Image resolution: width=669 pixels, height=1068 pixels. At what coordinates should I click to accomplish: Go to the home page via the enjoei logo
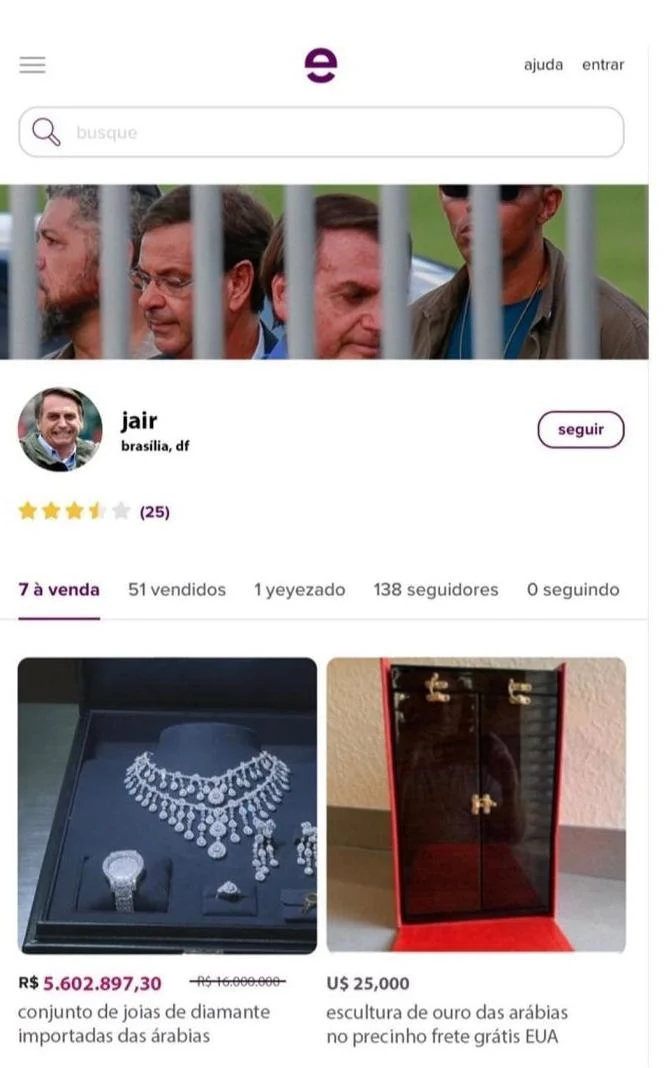pos(321,66)
